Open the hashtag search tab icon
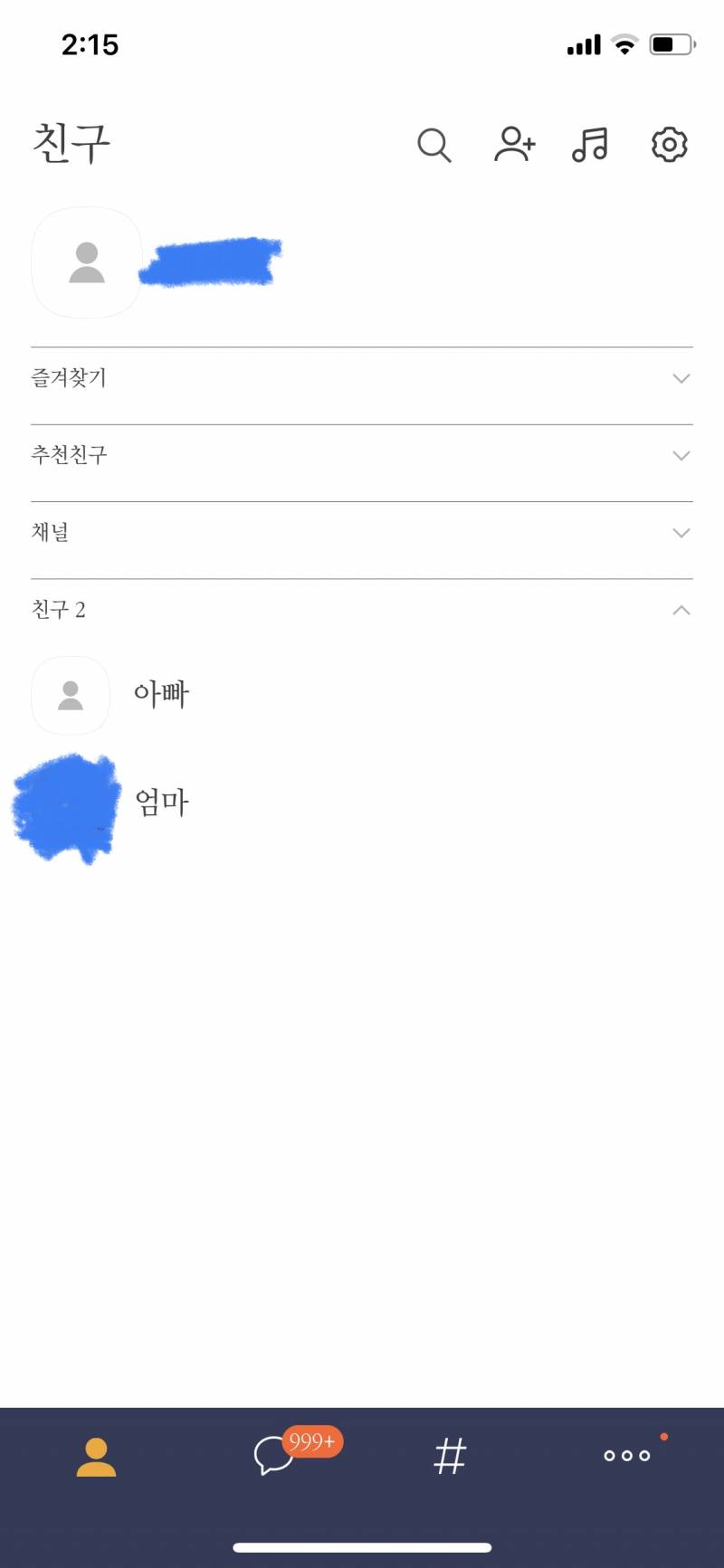 [x=450, y=1455]
